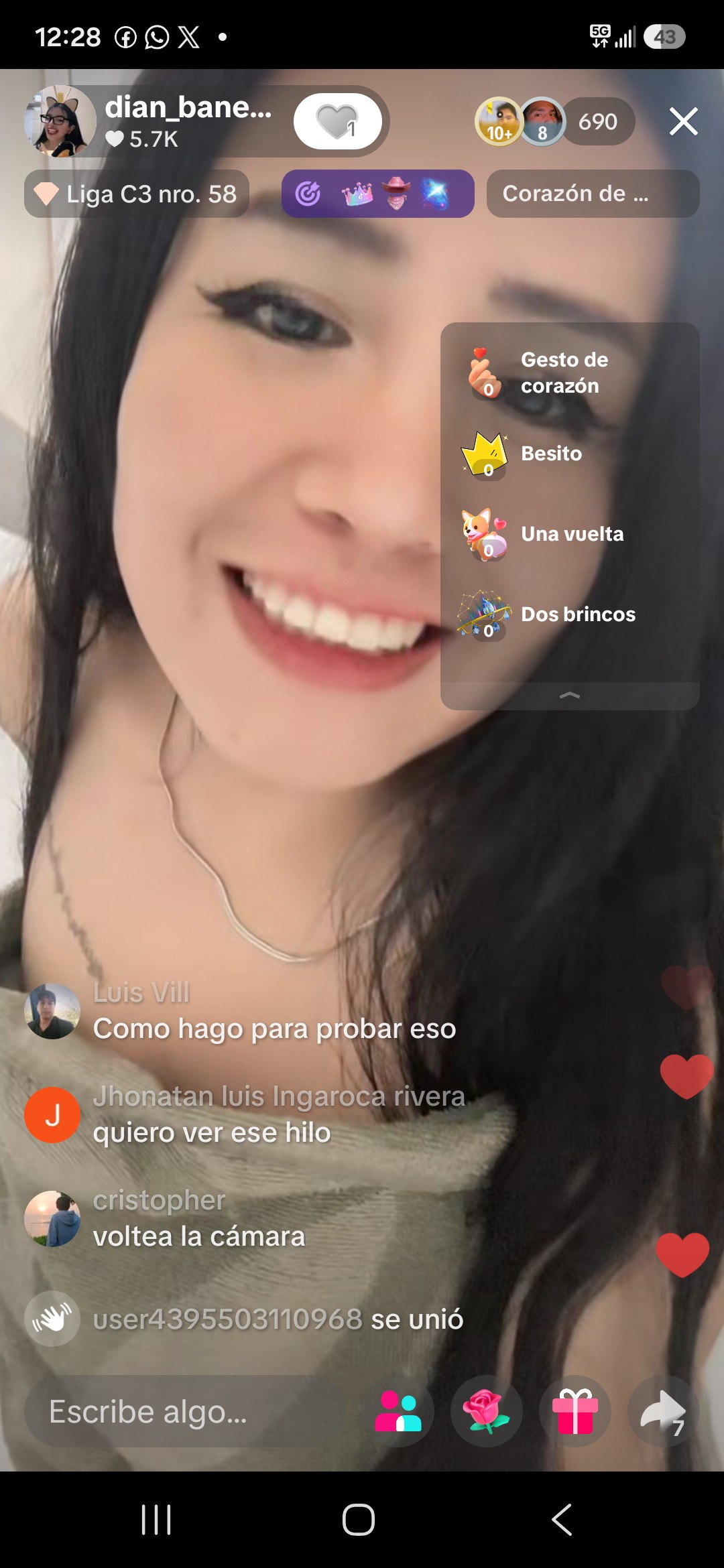Tap the Escribe algo... comment field
The image size is (724, 1568).
pyautogui.click(x=185, y=1411)
